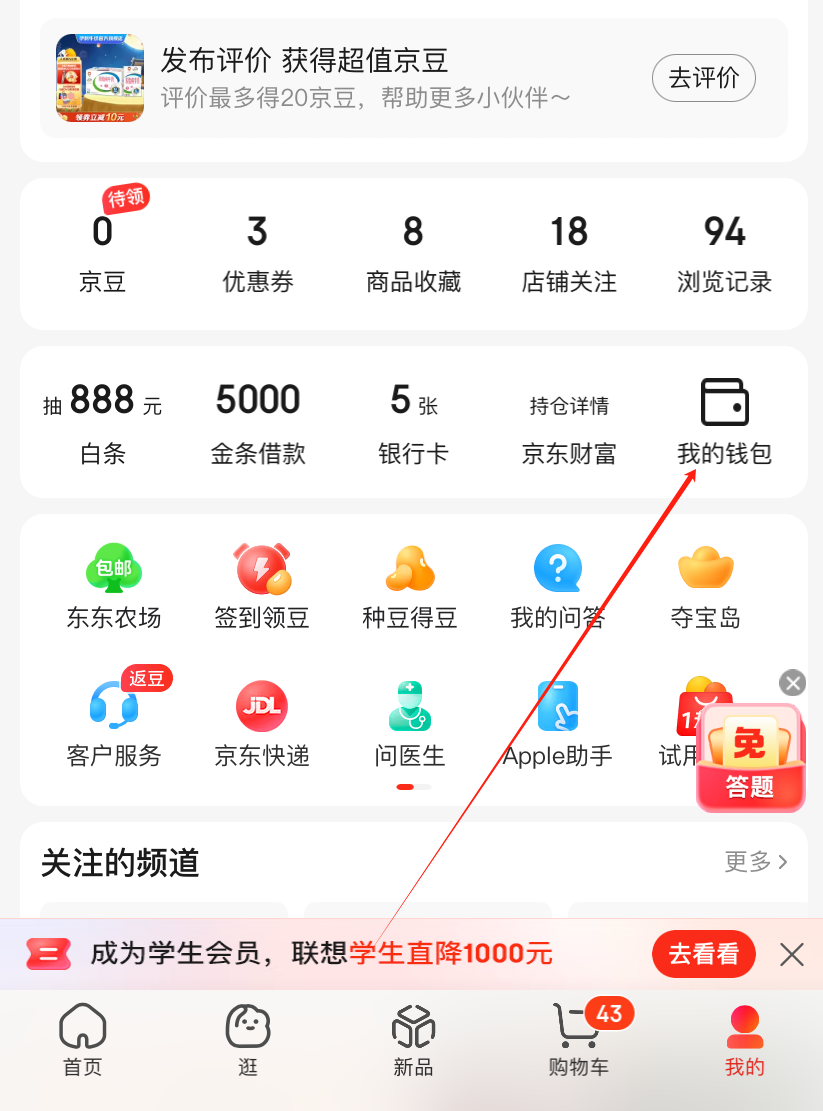
Task: Expand 更多 in 关注的频道 section
Action: 757,861
